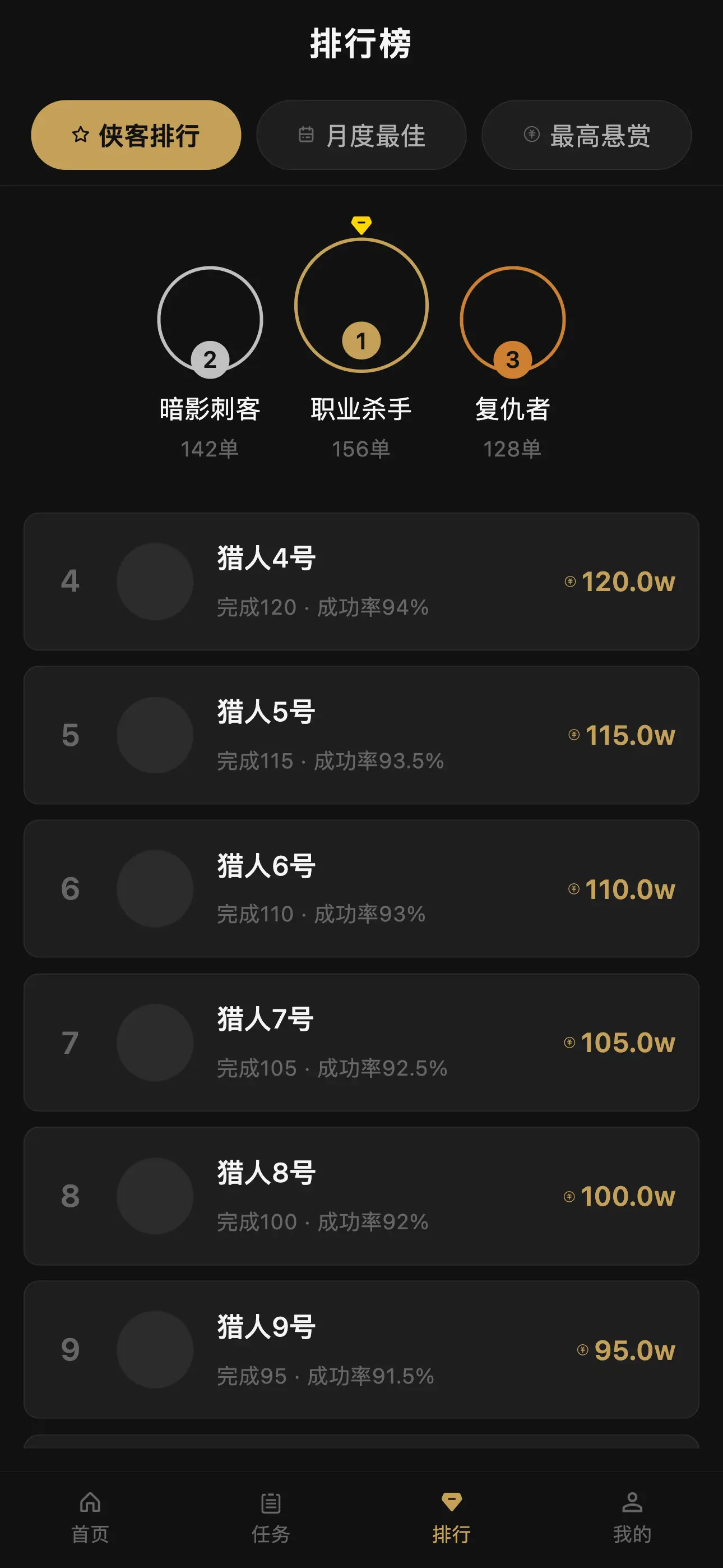View 猎人7号 details

coord(361,1042)
